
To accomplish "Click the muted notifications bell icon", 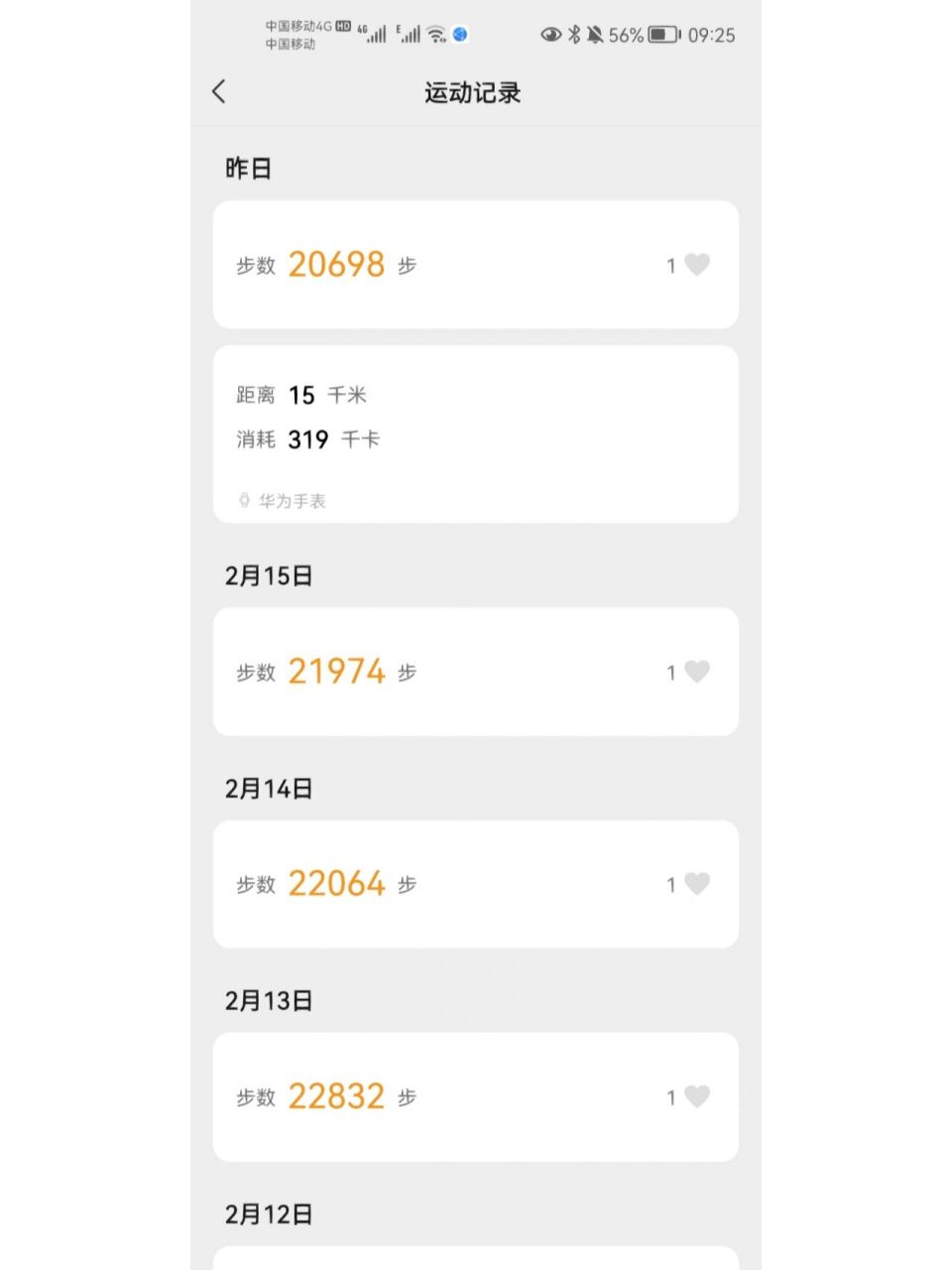I will [594, 34].
